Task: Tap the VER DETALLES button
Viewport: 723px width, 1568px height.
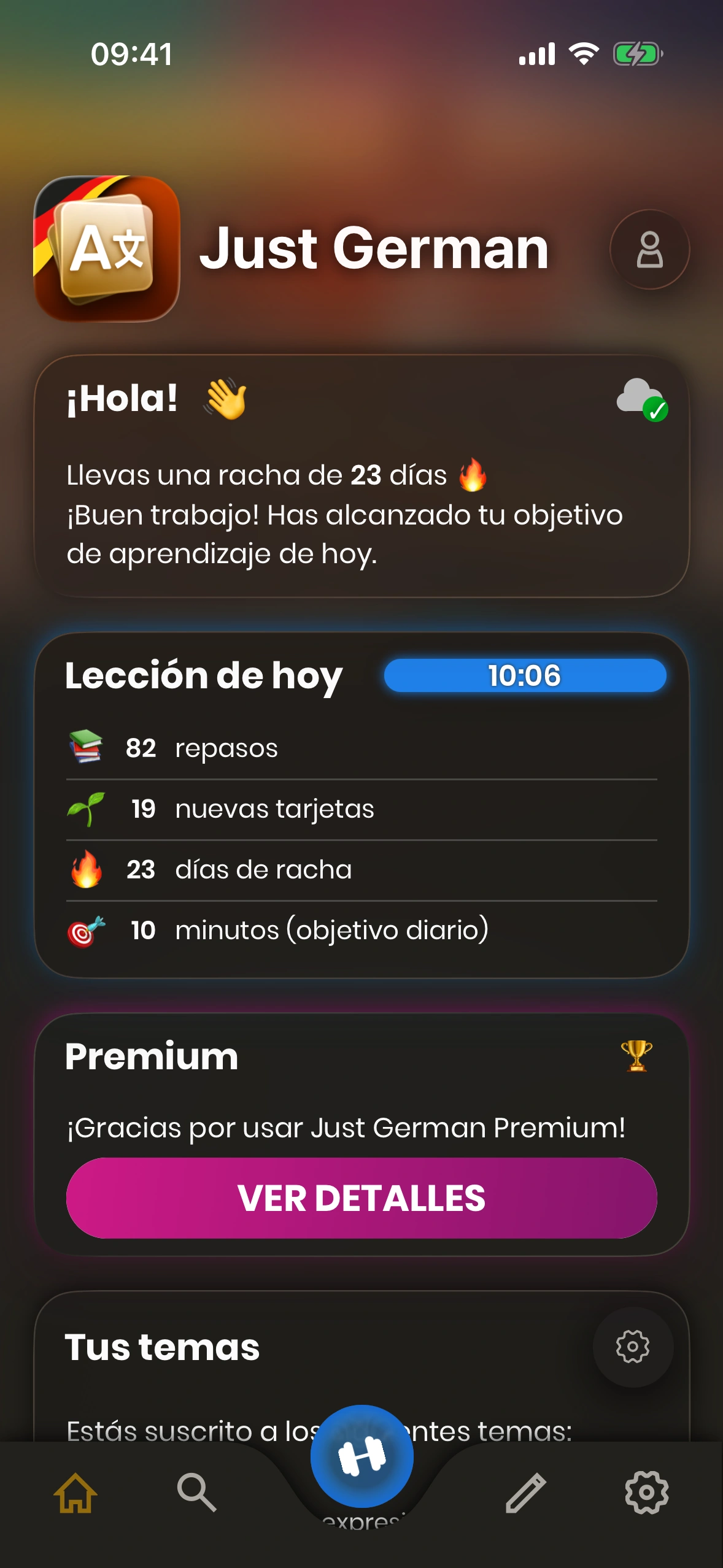Action: (361, 1198)
